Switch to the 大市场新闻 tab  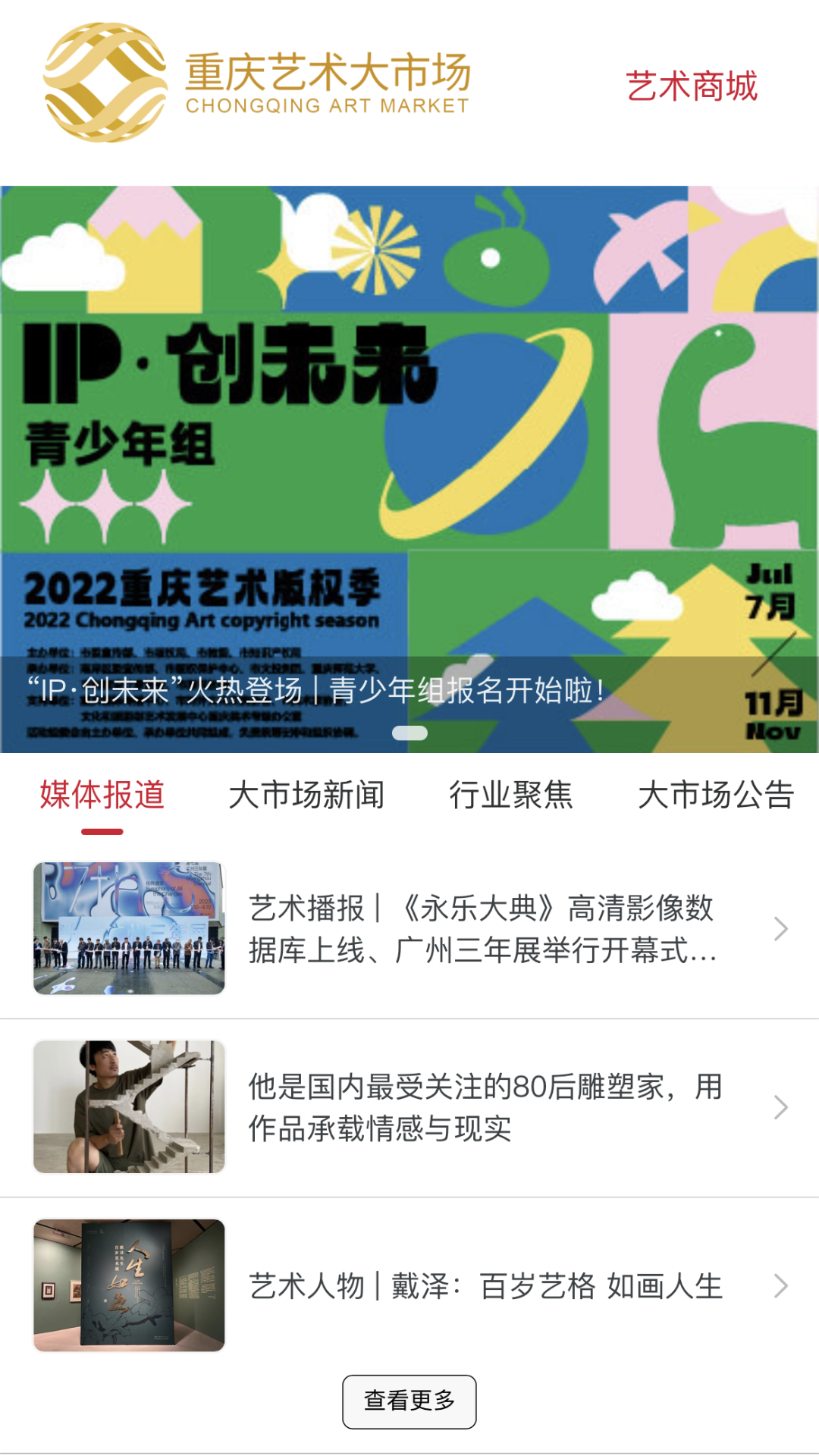click(x=306, y=795)
